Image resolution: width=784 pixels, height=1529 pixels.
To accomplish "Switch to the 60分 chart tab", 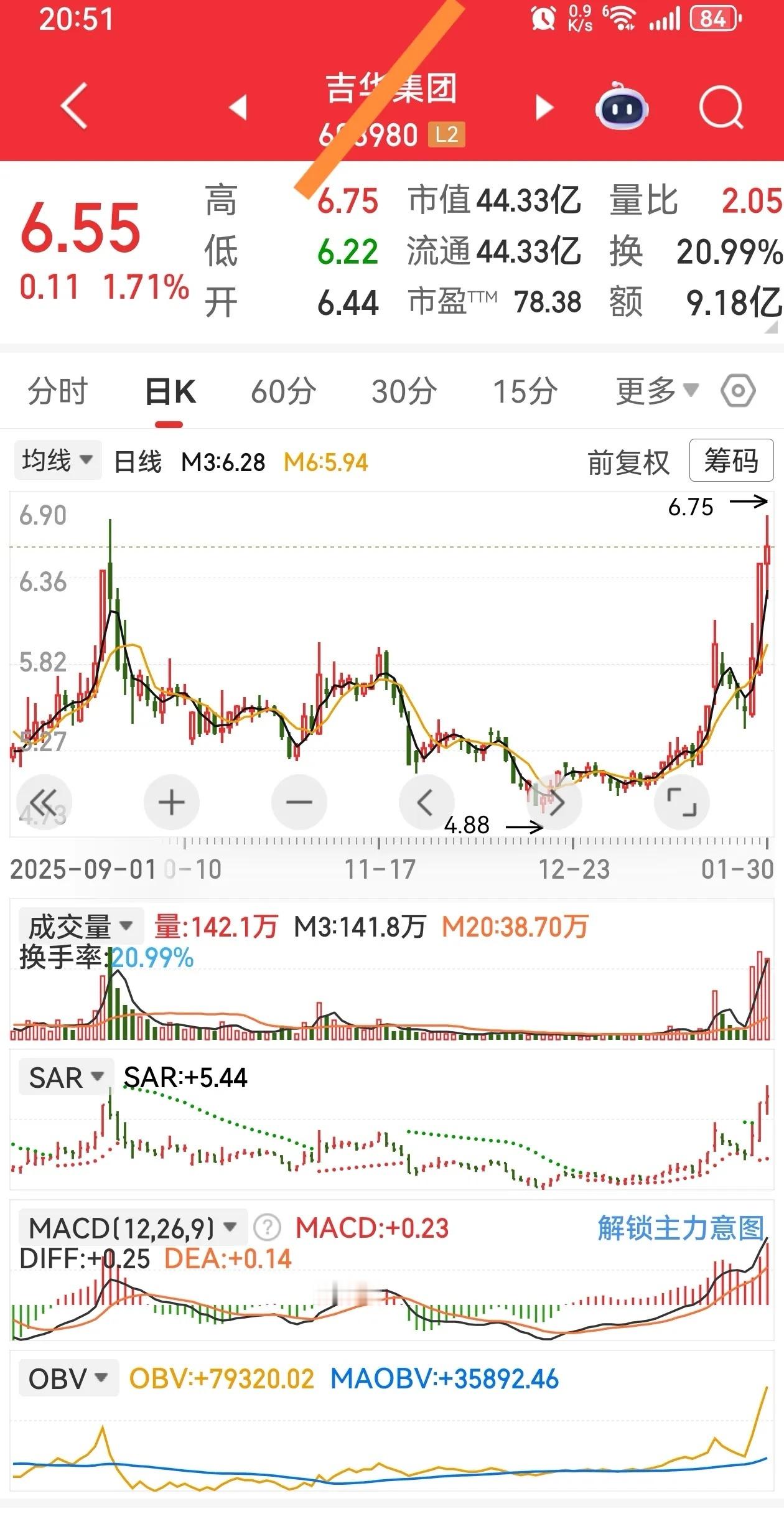I will (283, 391).
